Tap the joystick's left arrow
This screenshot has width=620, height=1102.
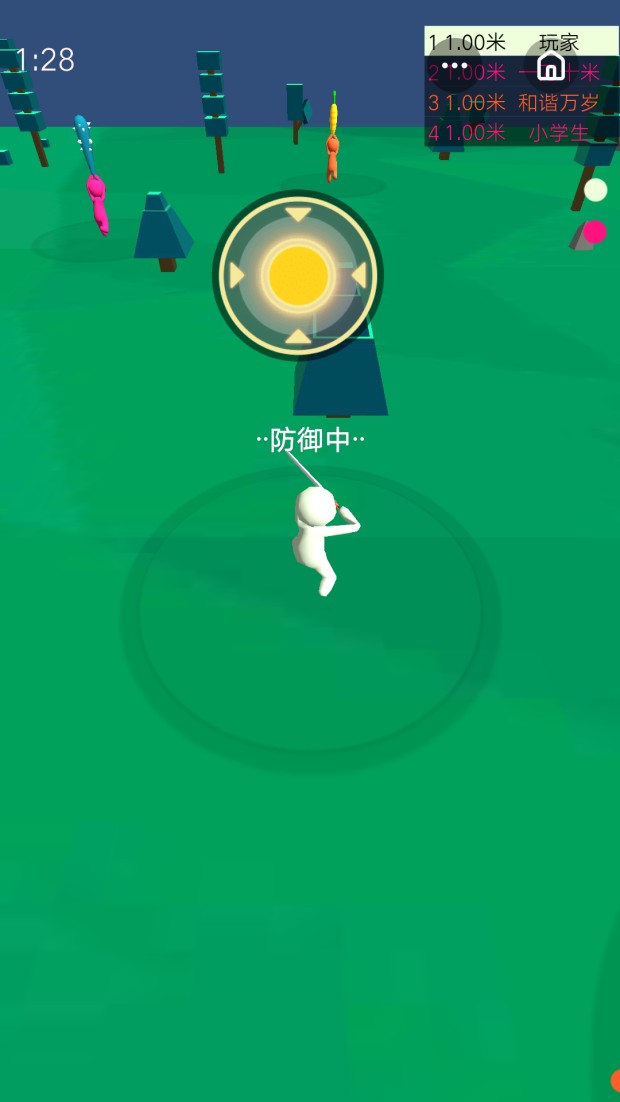click(x=237, y=275)
